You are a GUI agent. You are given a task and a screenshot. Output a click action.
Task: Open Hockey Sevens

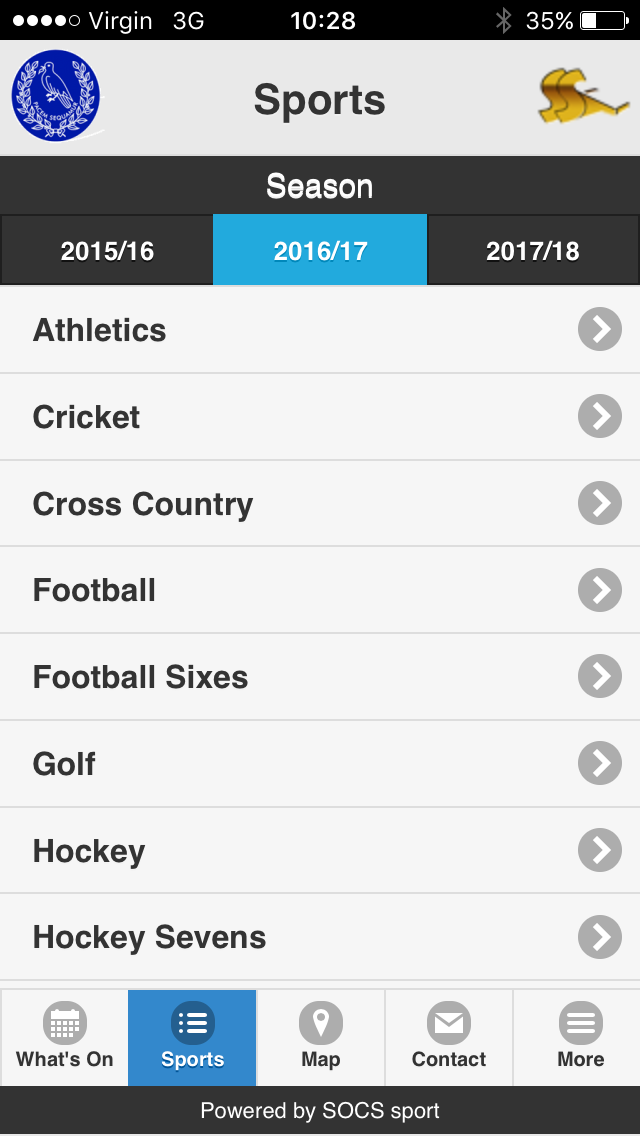point(320,937)
